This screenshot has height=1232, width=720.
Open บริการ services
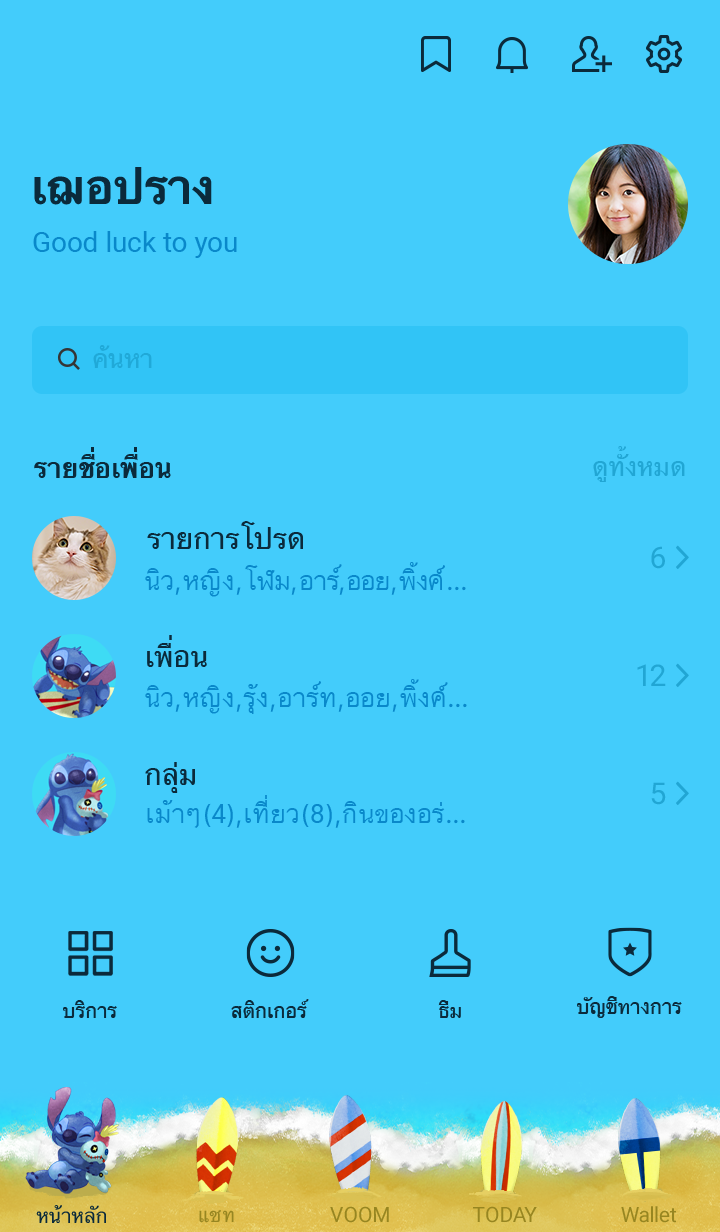(x=90, y=973)
